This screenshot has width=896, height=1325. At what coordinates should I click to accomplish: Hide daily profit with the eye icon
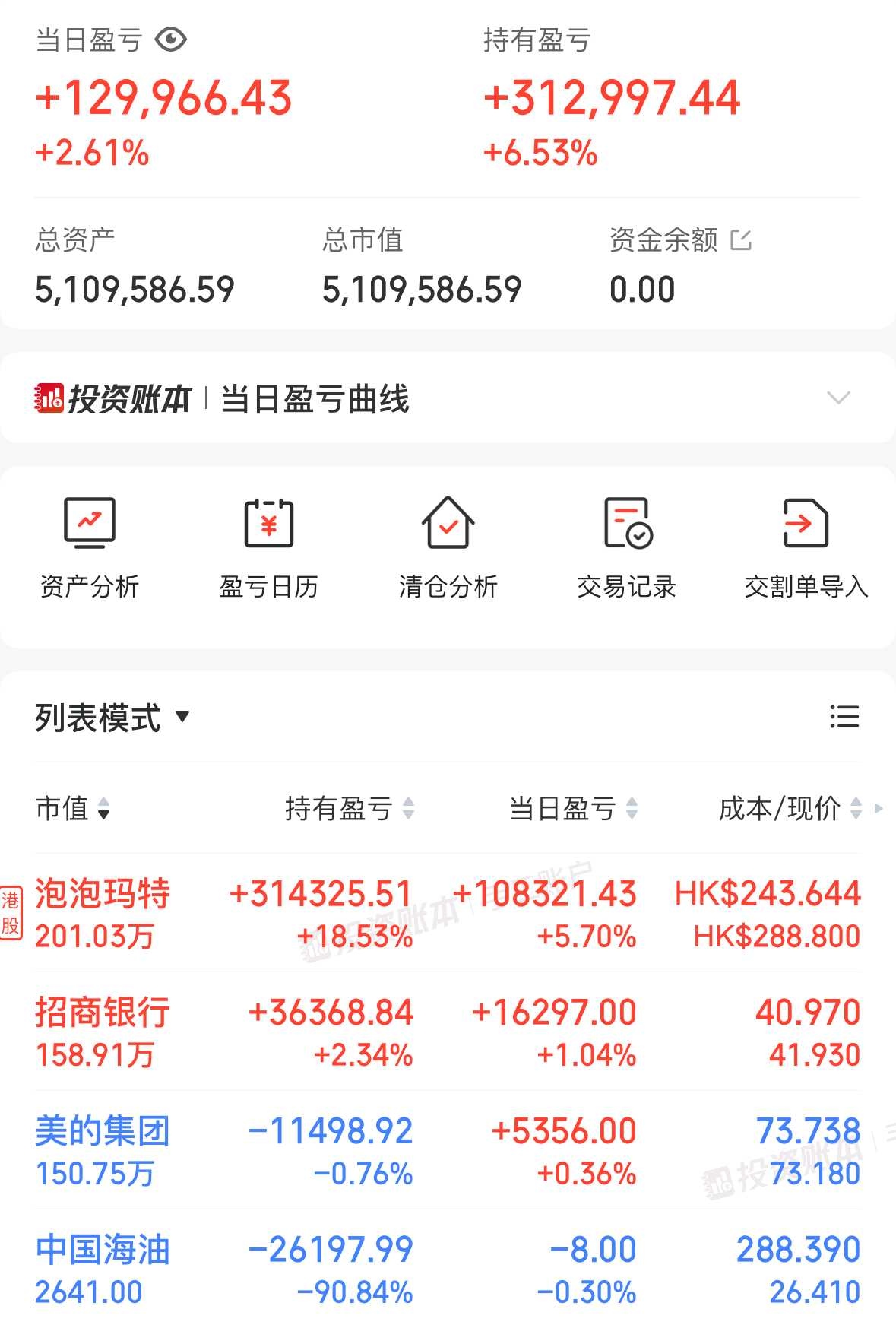(171, 40)
